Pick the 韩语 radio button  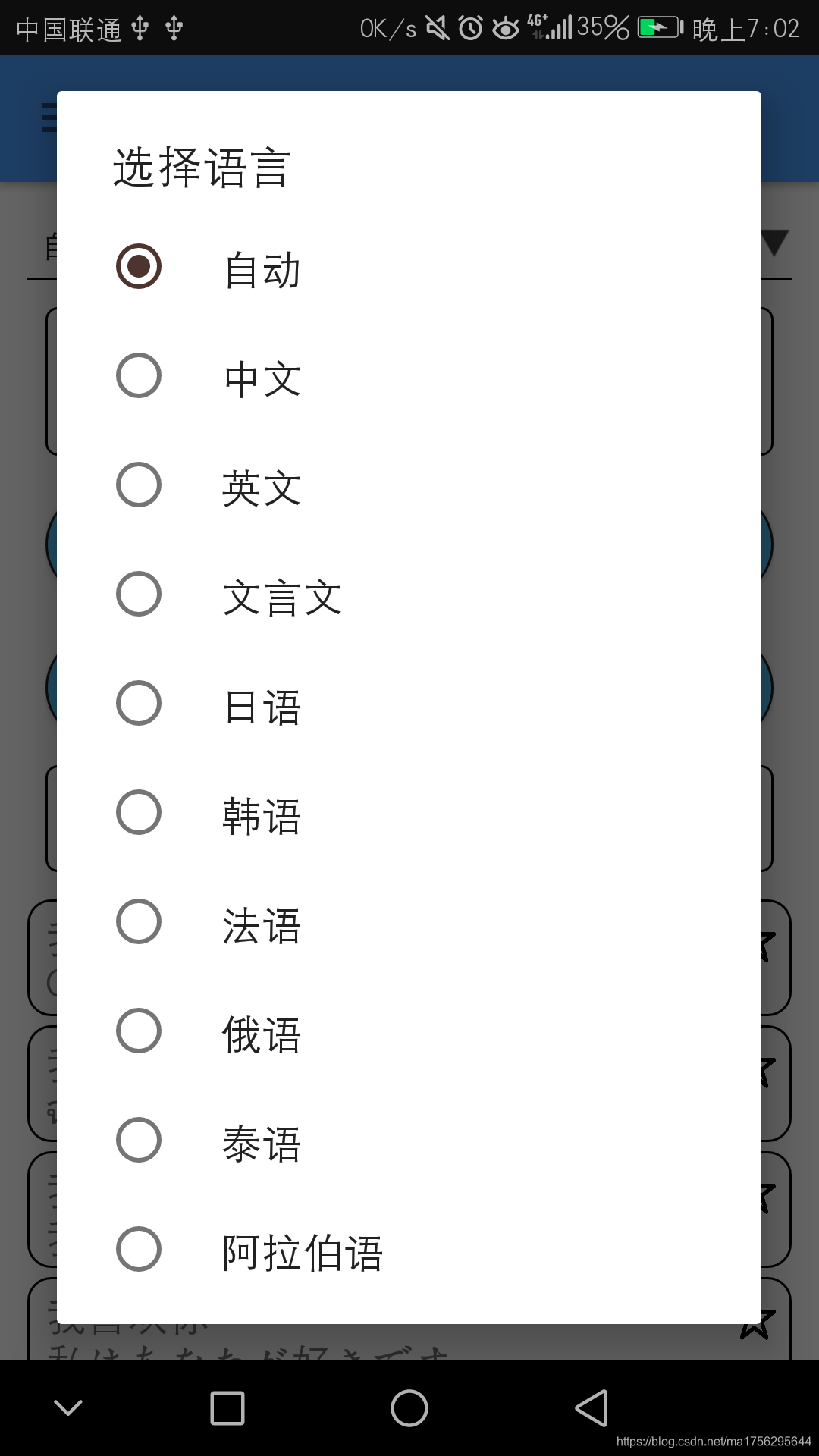click(139, 814)
